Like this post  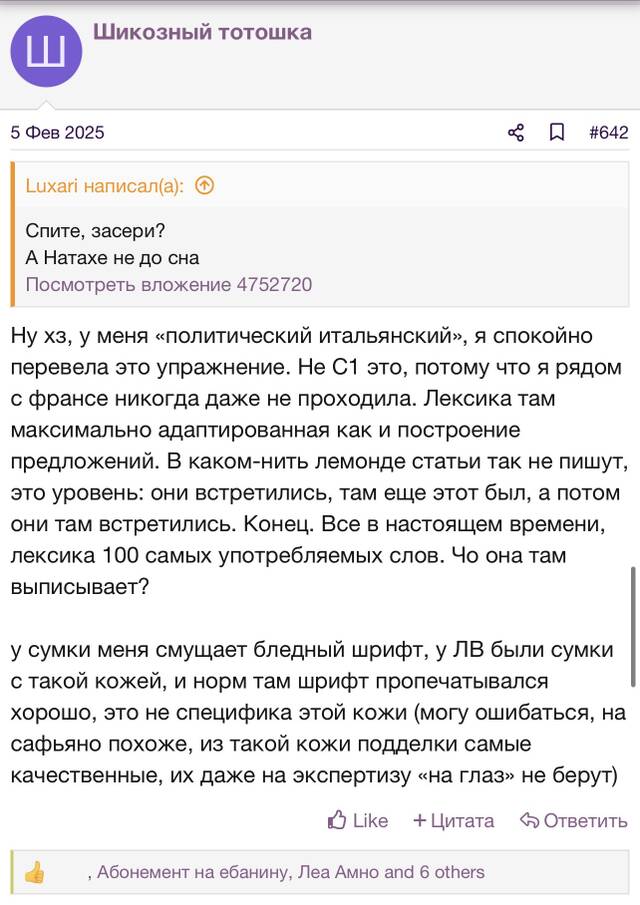pyautogui.click(x=358, y=820)
